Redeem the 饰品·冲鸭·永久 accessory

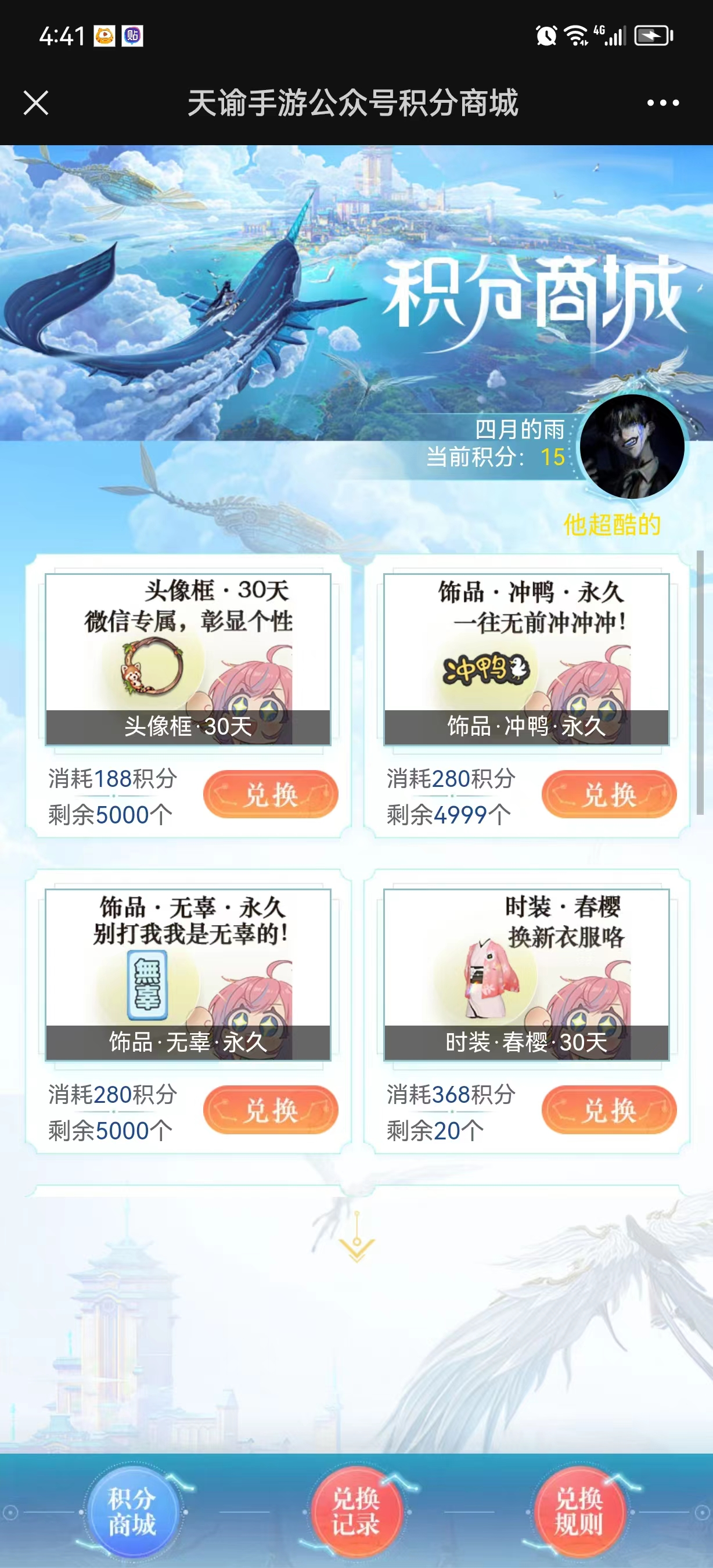click(608, 794)
